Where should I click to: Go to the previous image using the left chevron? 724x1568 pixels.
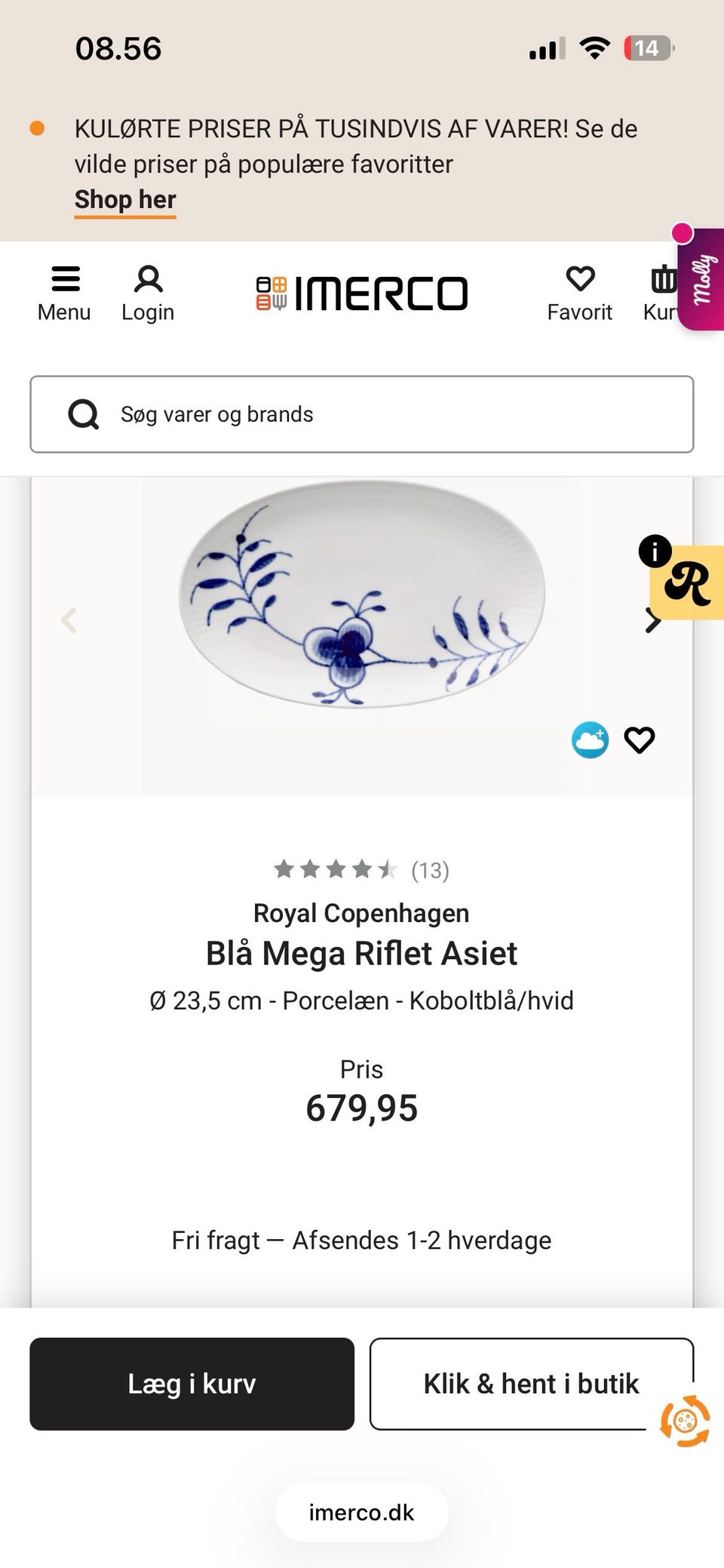(69, 620)
